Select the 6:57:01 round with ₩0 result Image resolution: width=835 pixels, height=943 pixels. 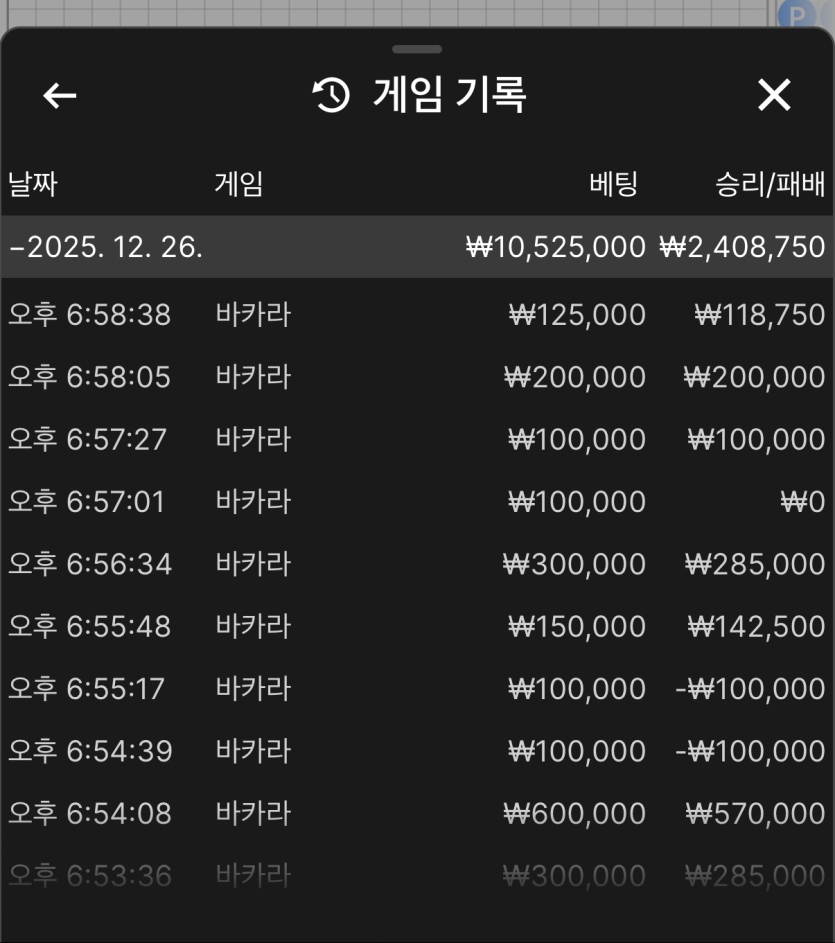click(418, 502)
